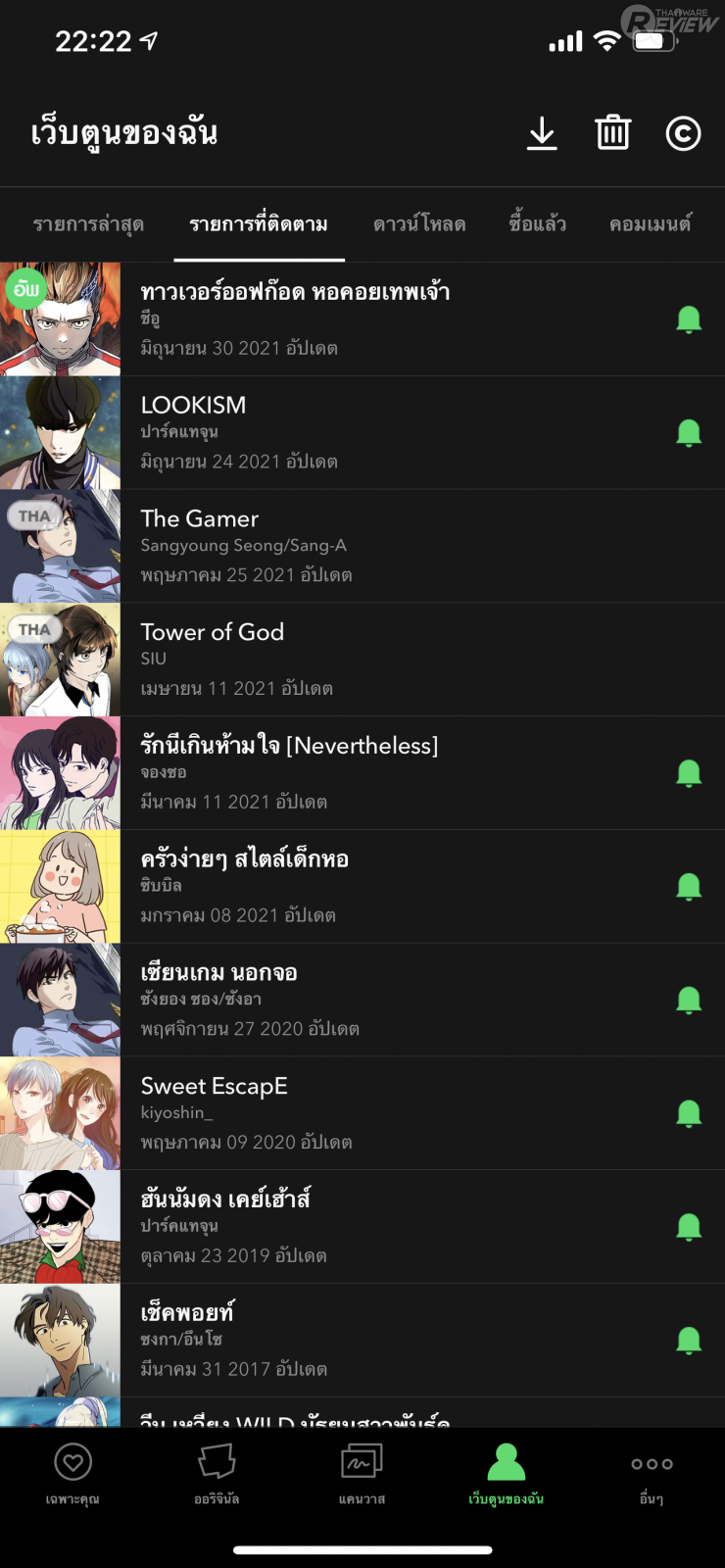Go to แคนวาส bottom tab

coord(362,1473)
